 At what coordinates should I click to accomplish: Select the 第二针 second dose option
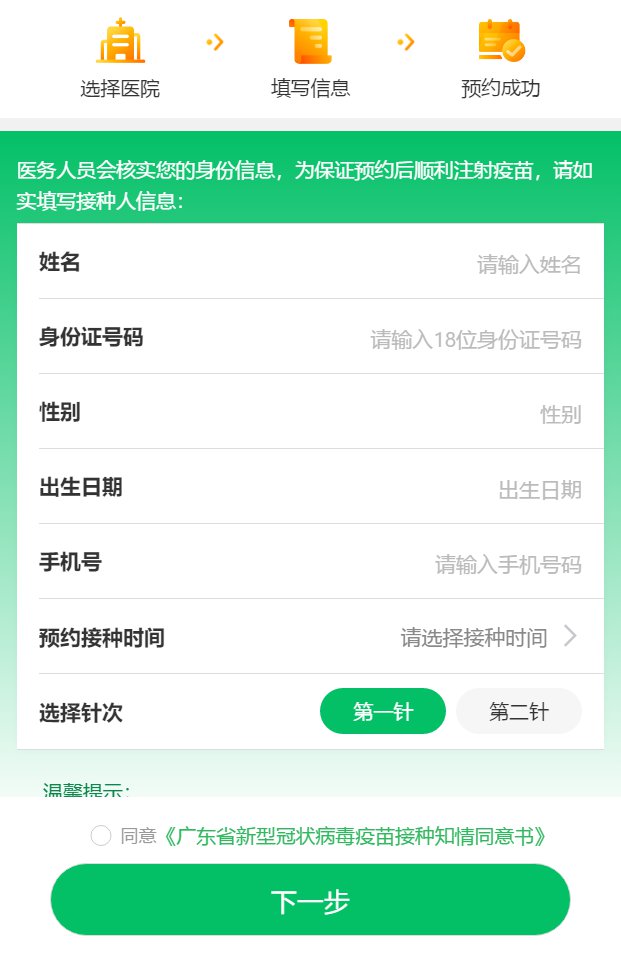point(518,712)
